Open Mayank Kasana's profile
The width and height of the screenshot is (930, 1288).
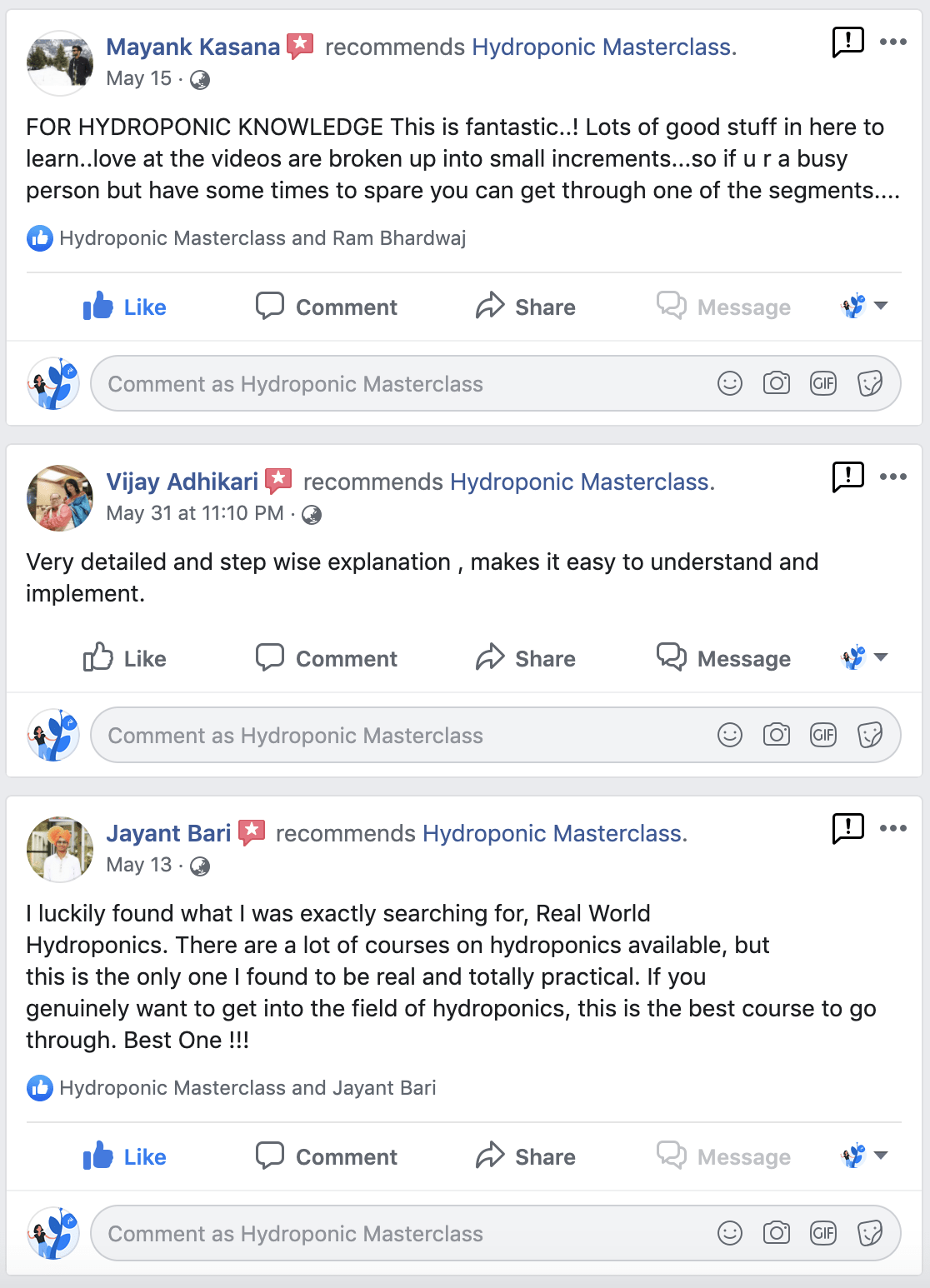pos(192,47)
